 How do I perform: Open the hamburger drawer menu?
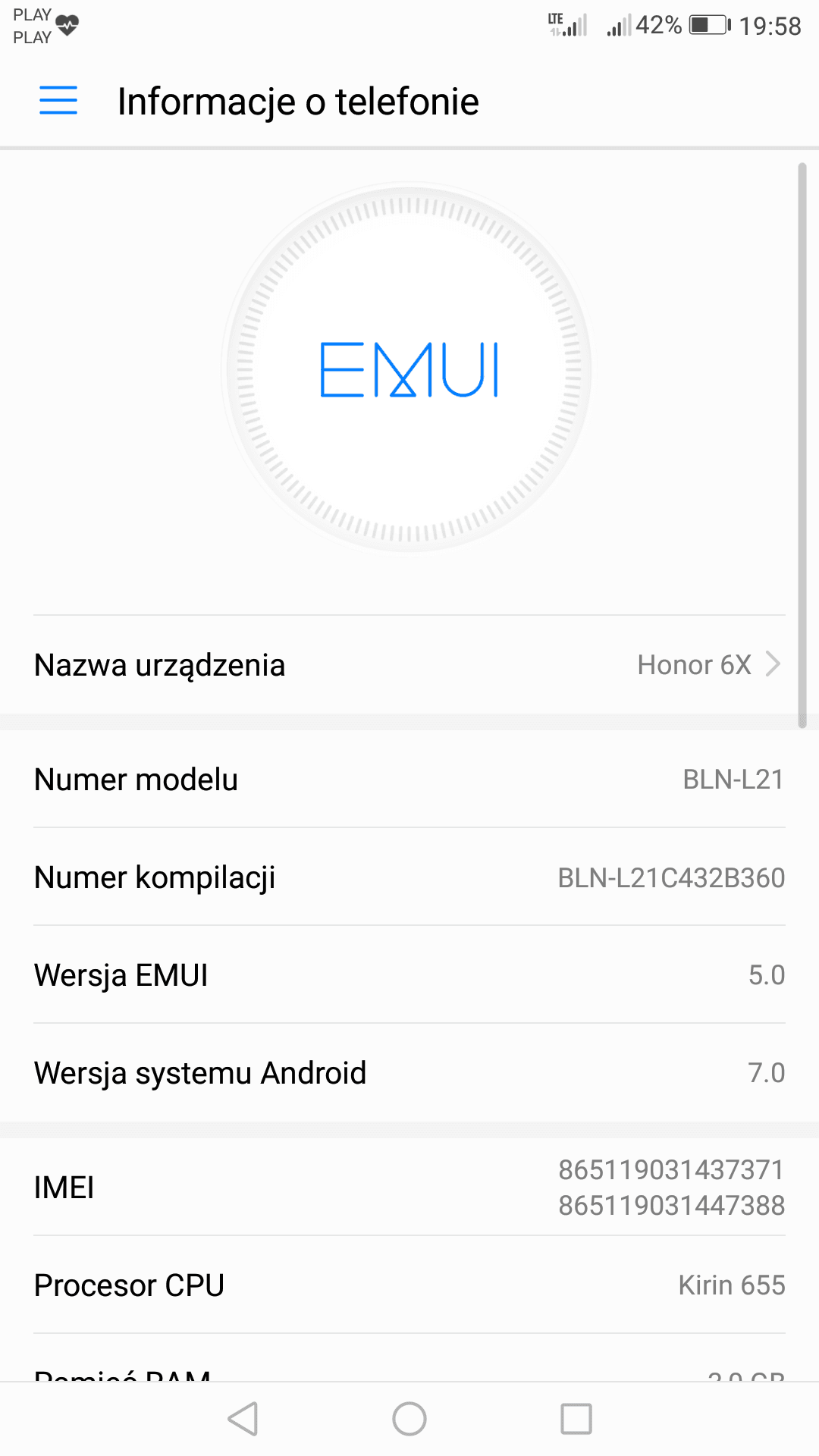(58, 100)
